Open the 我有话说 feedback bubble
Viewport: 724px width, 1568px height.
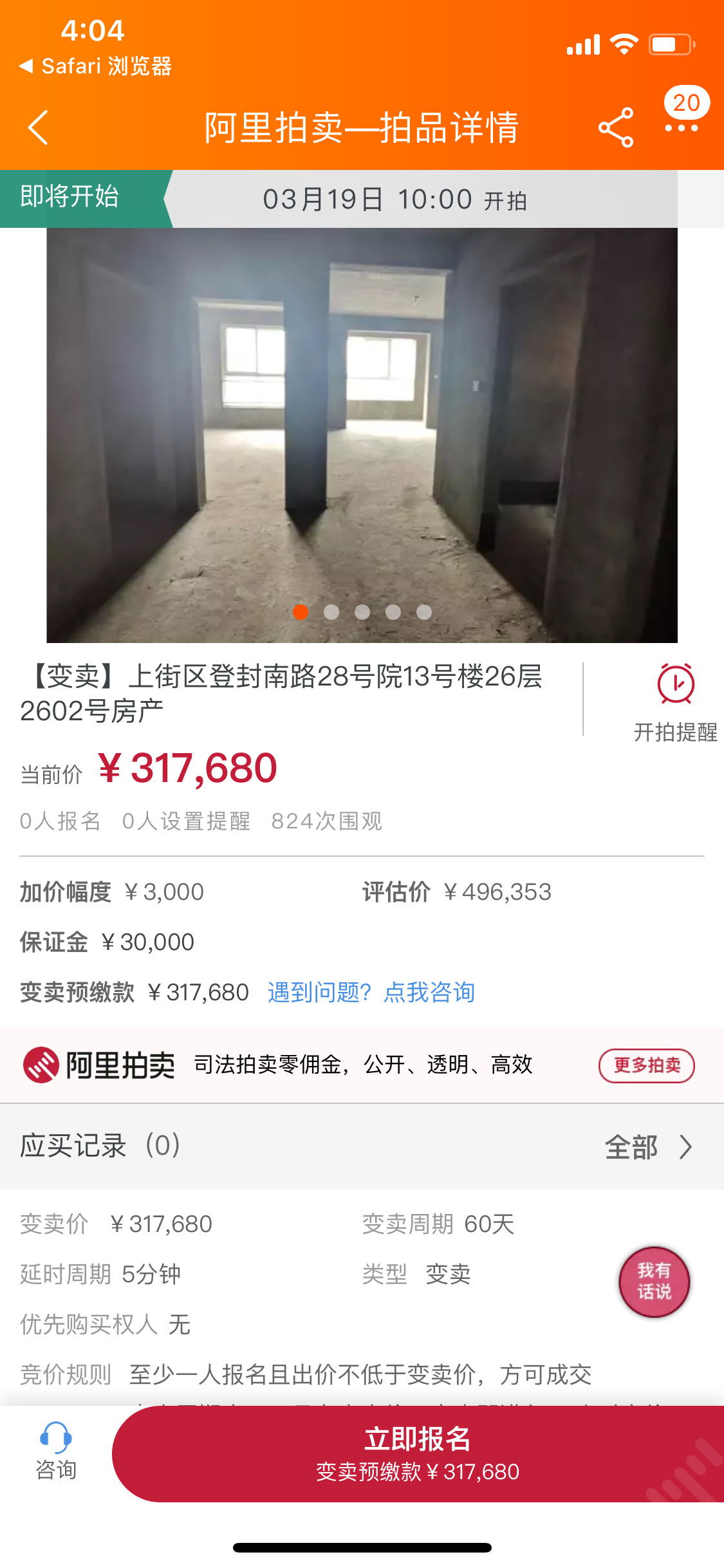point(654,1282)
